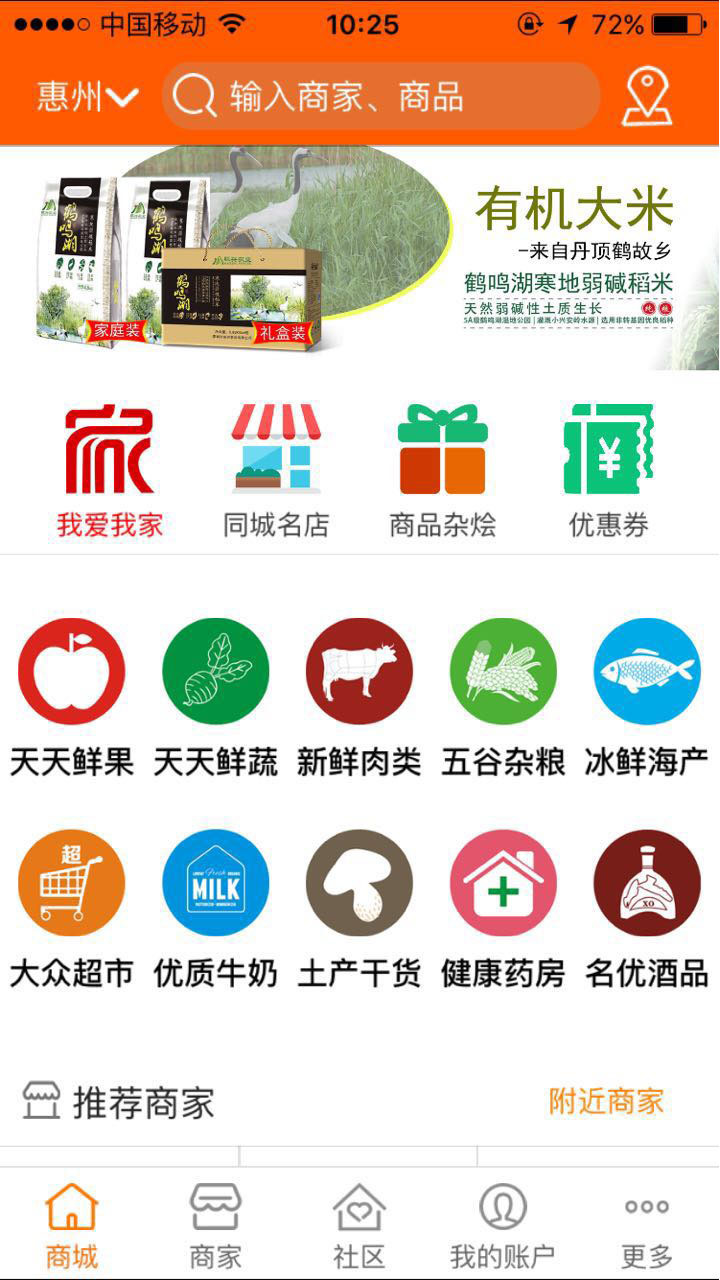View 附近商家 nearby merchants
The image size is (720, 1280).
coord(606,1102)
